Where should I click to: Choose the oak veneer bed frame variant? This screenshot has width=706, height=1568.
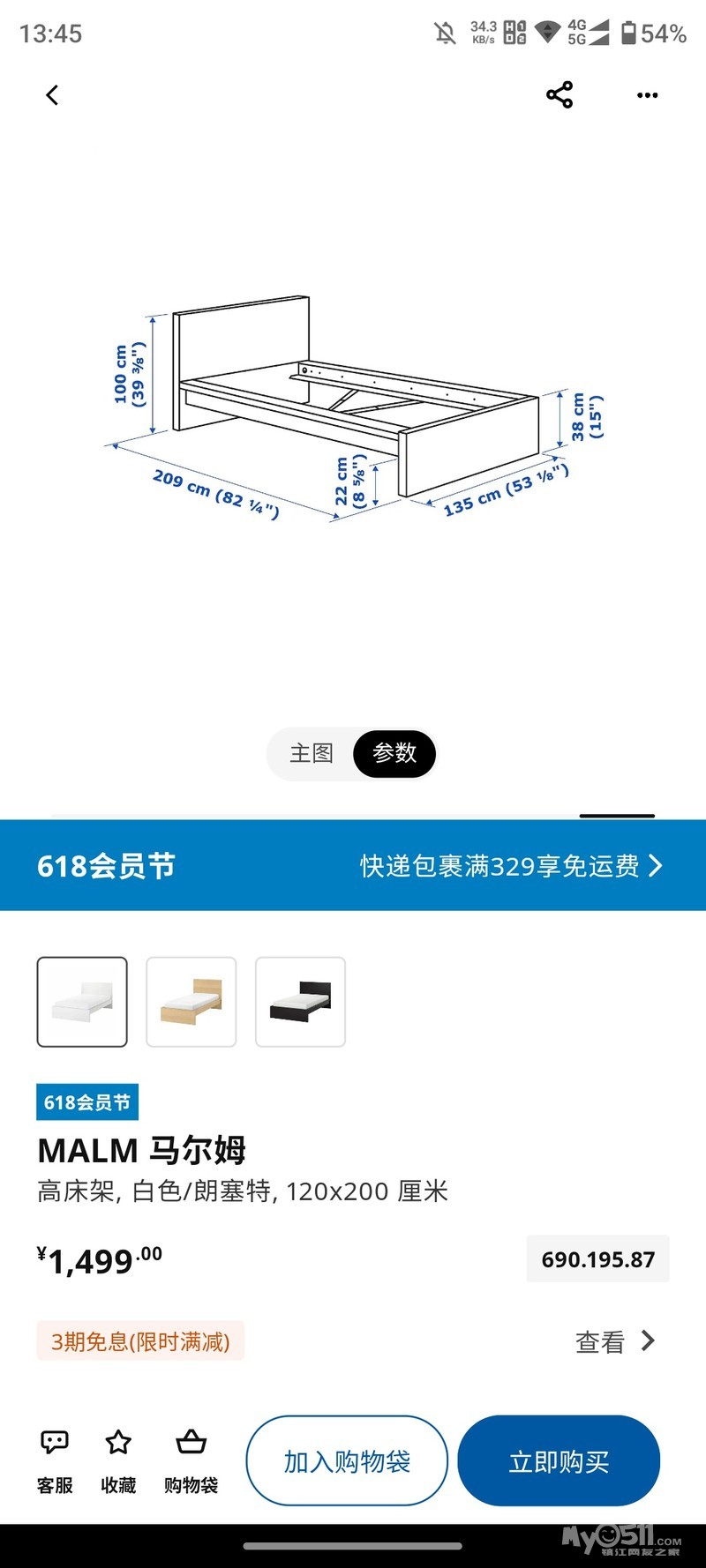click(192, 1002)
